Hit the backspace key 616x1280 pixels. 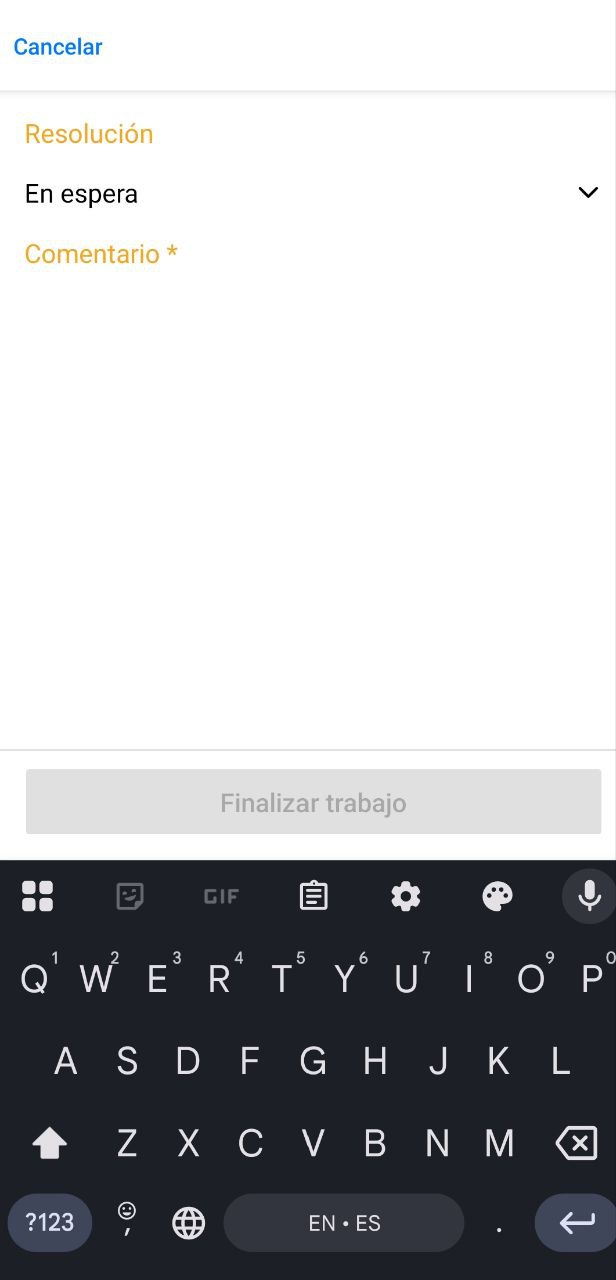pos(576,1142)
